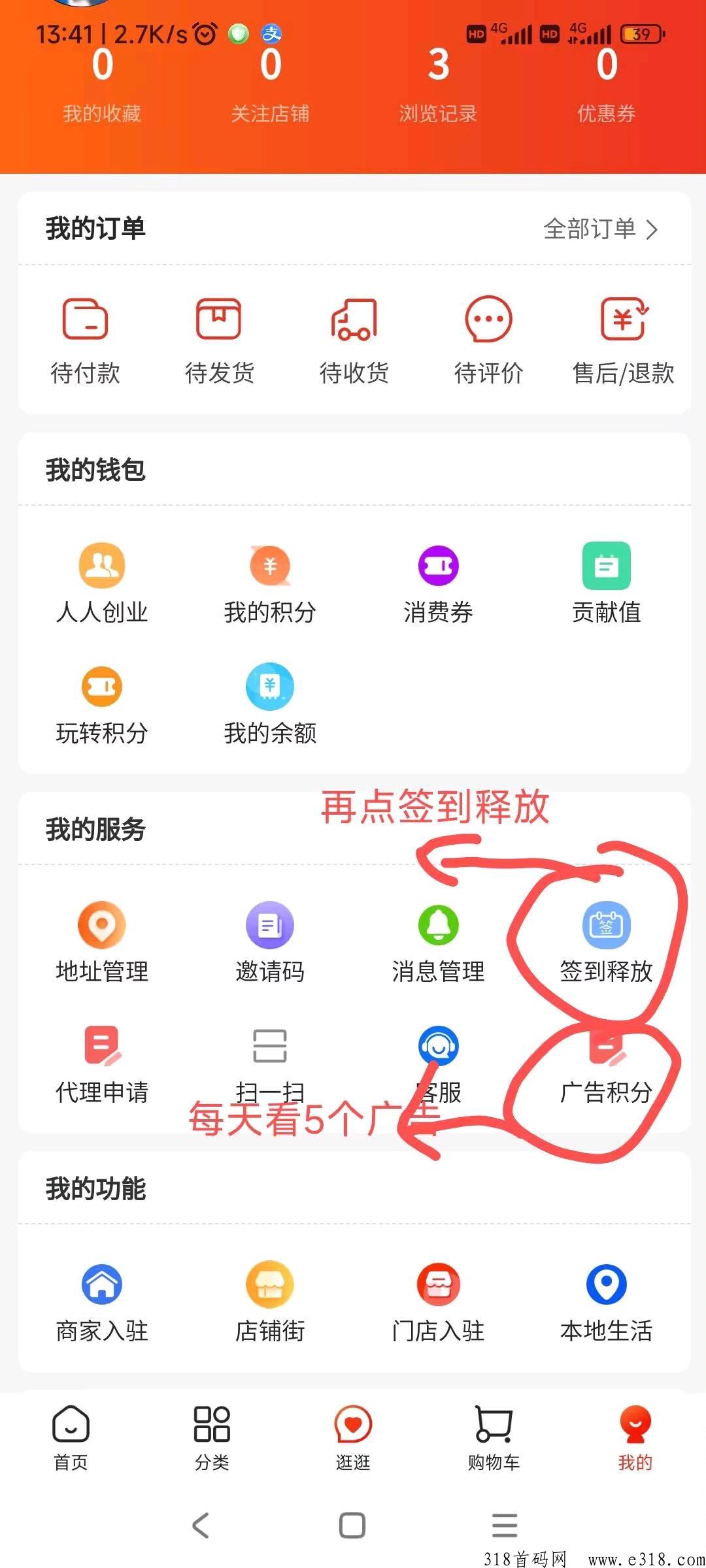Switch to 首页 home tab
The height and width of the screenshot is (1568, 706).
[71, 1437]
